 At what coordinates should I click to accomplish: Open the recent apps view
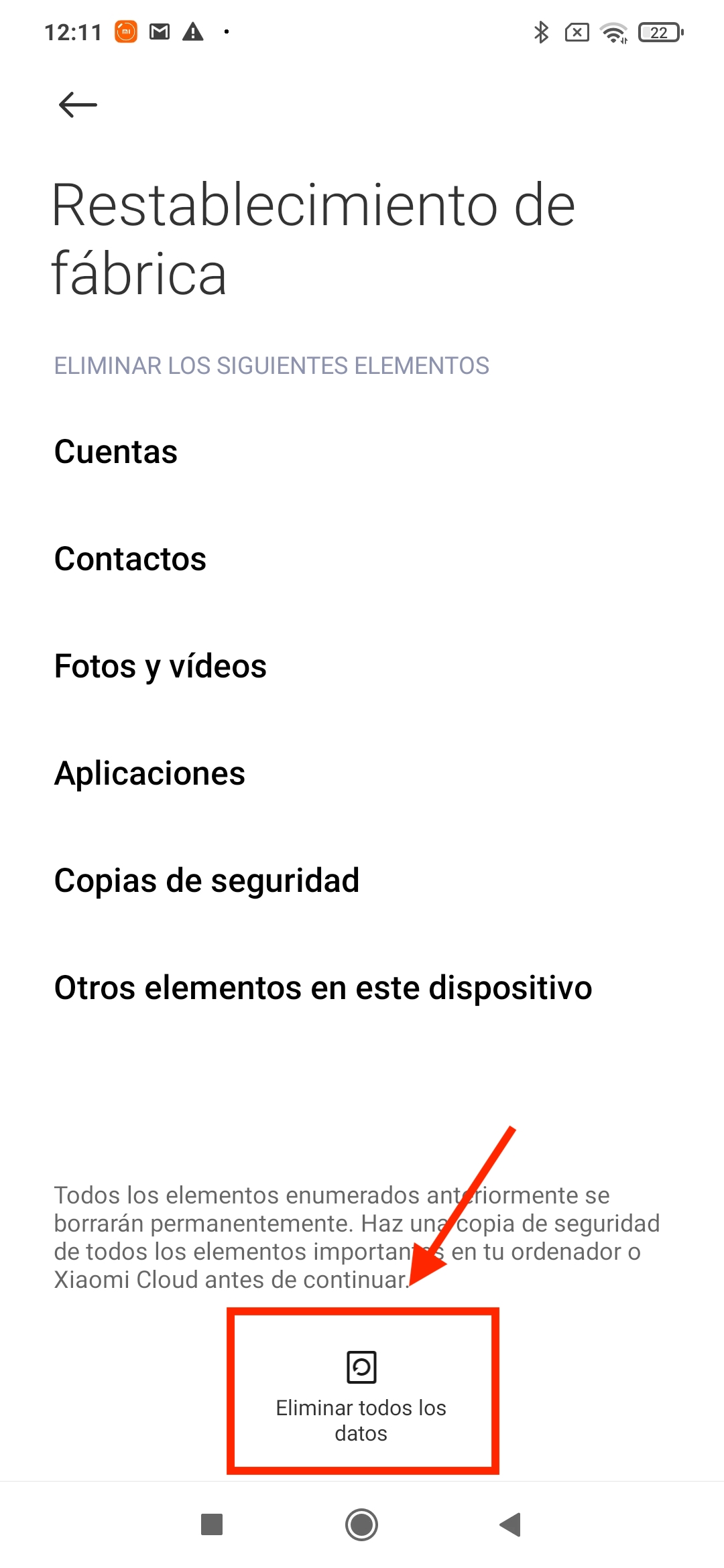[212, 1524]
